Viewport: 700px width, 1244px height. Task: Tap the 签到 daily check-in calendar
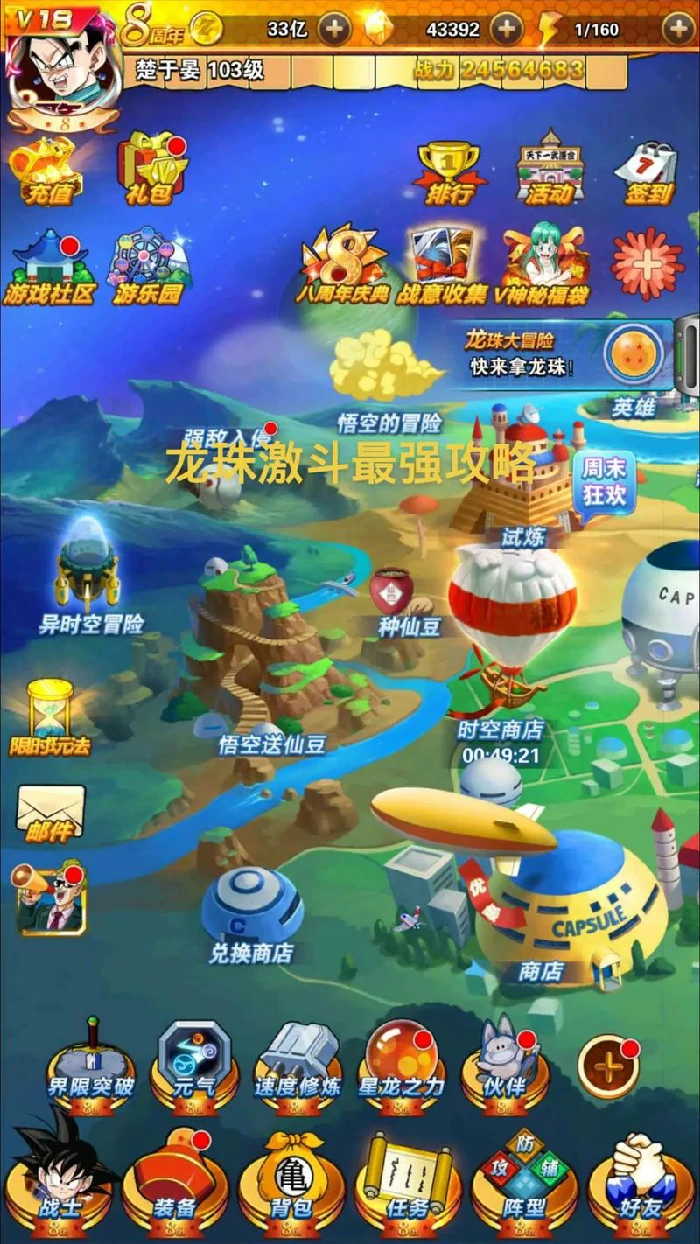click(648, 172)
